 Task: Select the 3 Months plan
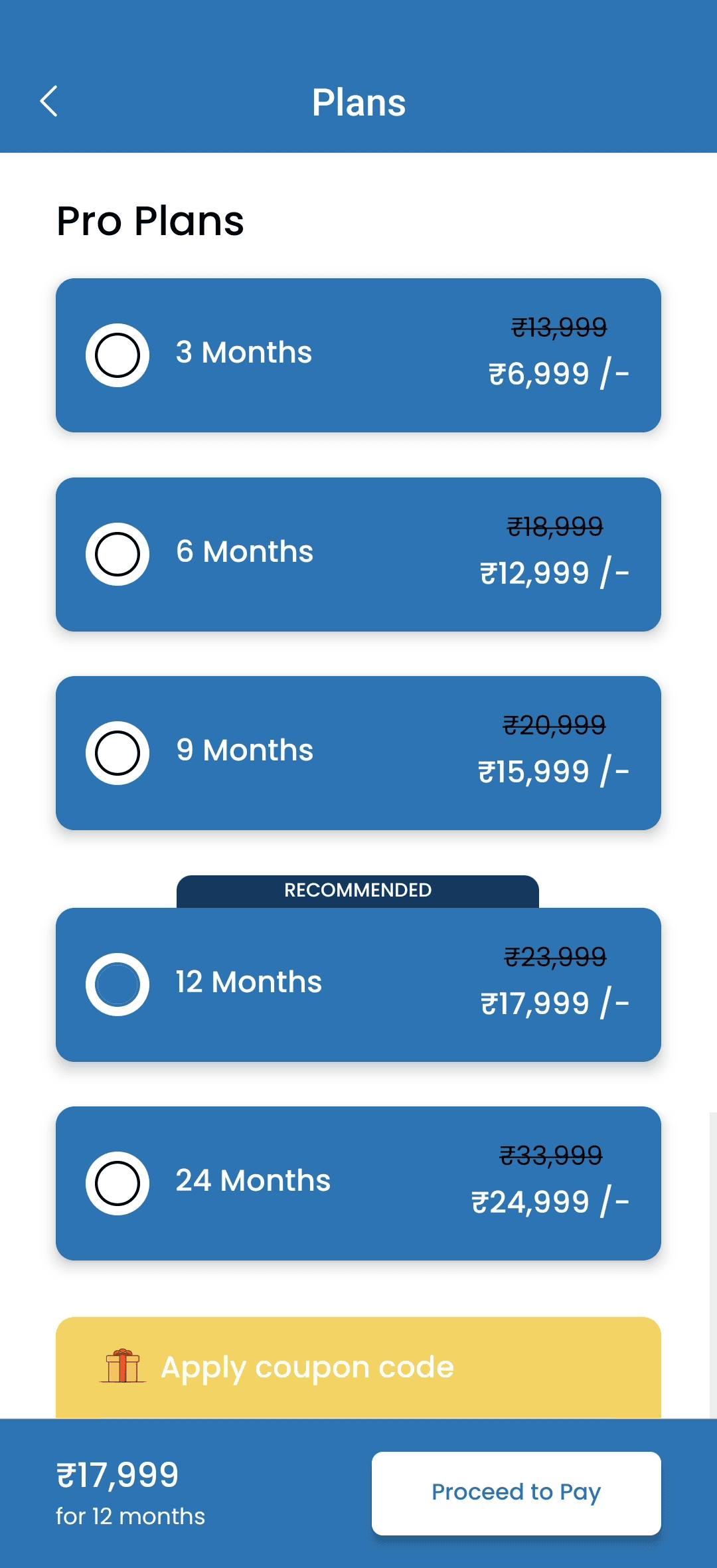[x=118, y=355]
